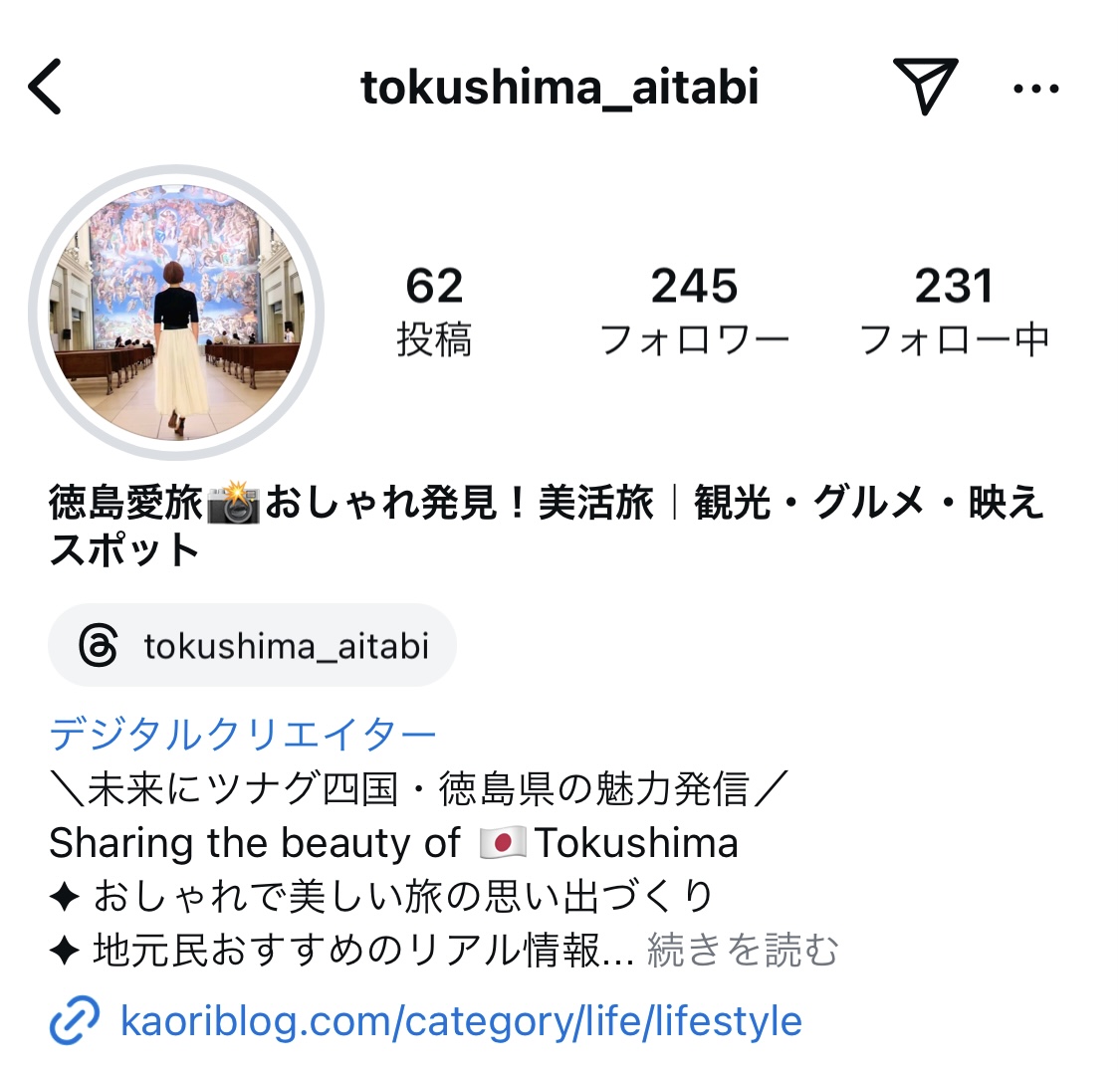Tap the デジタルクリエイター category label
The image size is (1120, 1072).
(x=243, y=736)
